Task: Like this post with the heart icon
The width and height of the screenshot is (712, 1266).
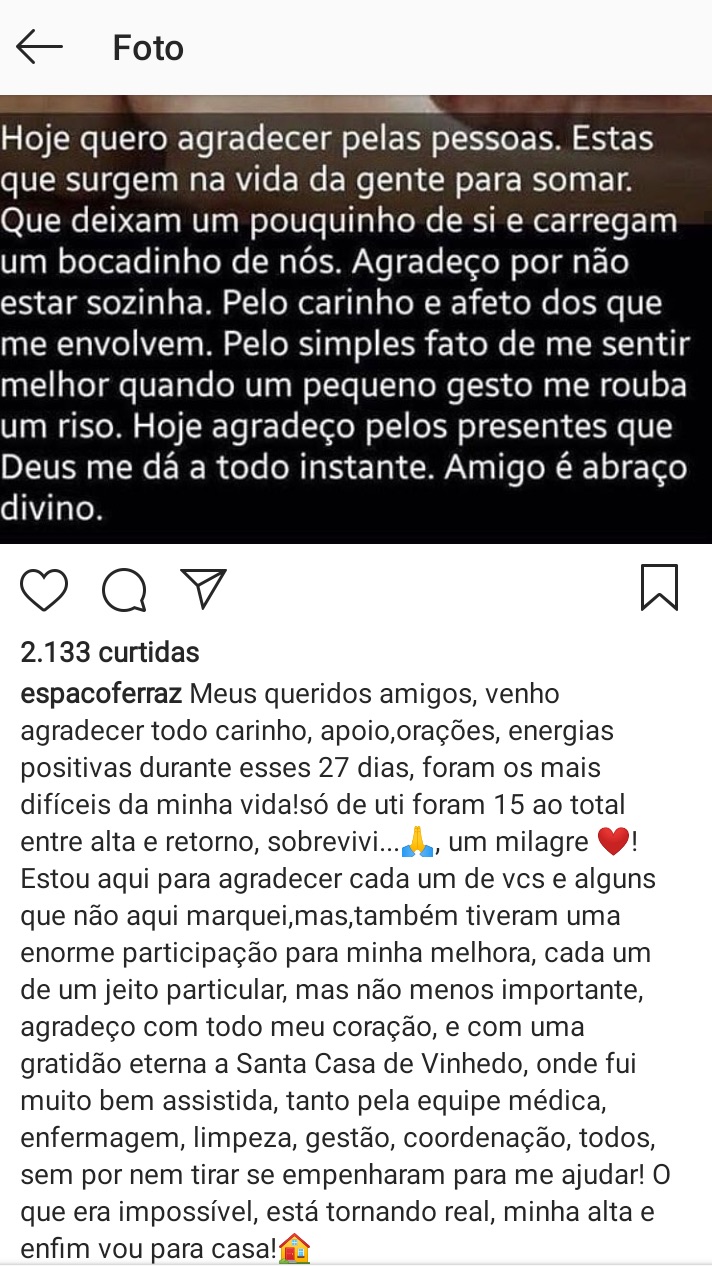Action: 44,589
